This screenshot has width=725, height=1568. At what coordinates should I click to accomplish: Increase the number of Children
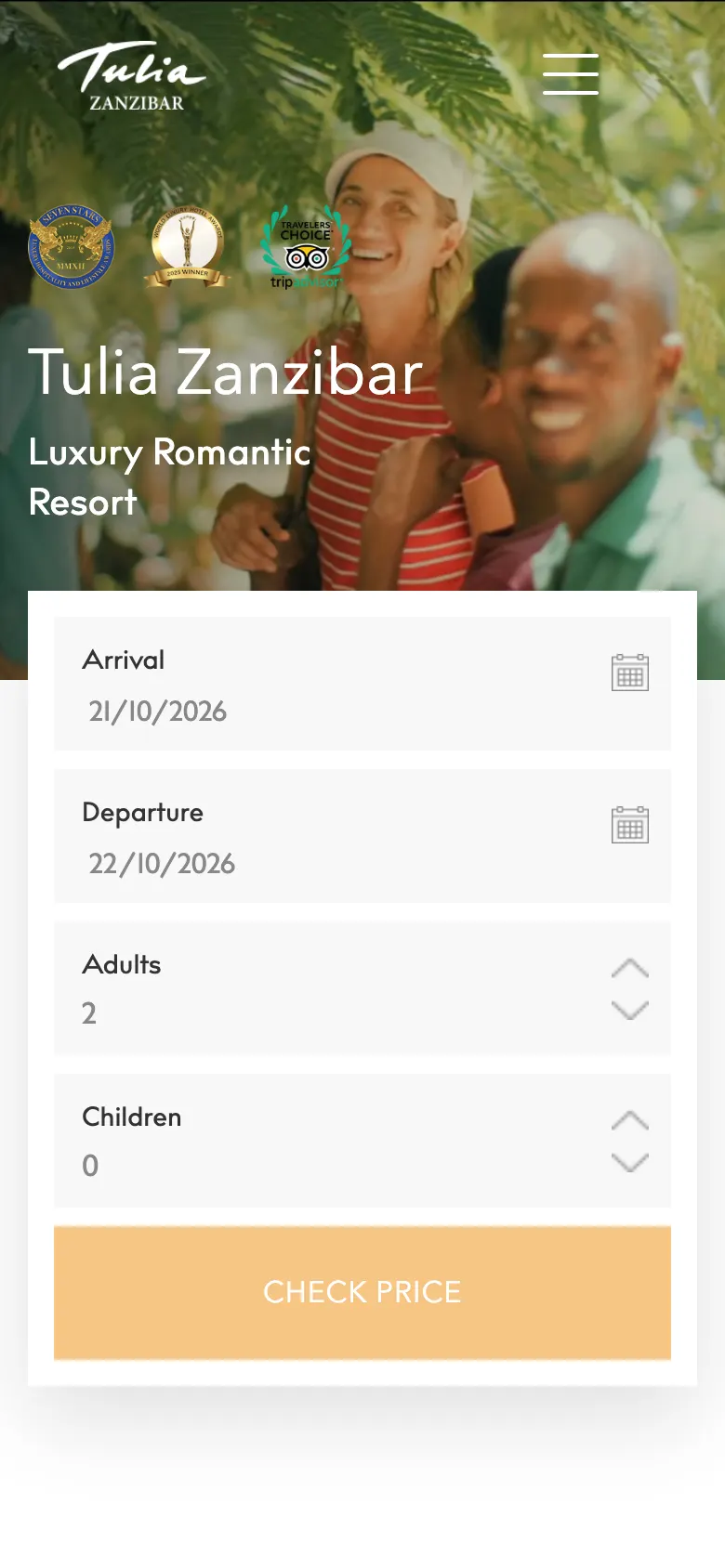(x=630, y=1120)
